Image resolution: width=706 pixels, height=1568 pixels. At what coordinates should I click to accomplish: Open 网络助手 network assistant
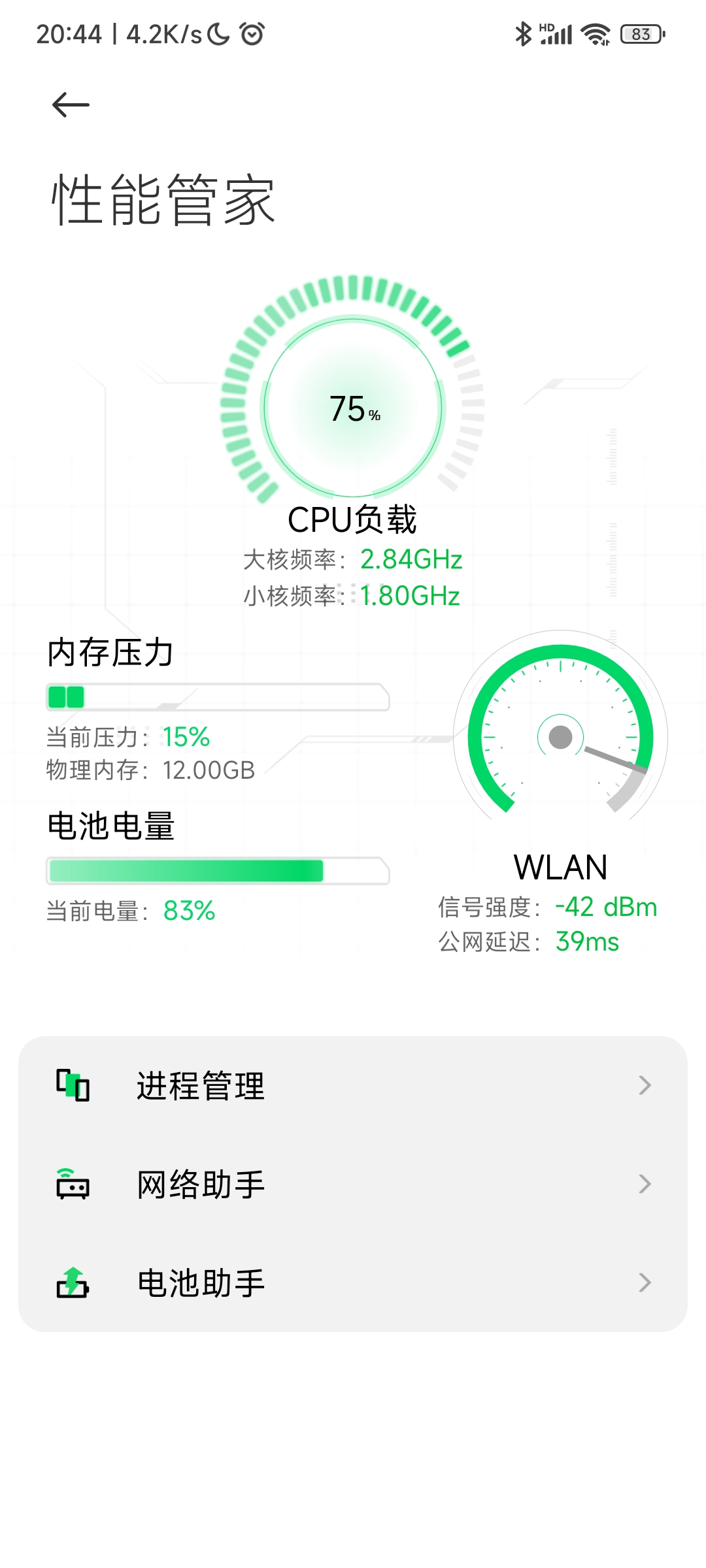[353, 1184]
